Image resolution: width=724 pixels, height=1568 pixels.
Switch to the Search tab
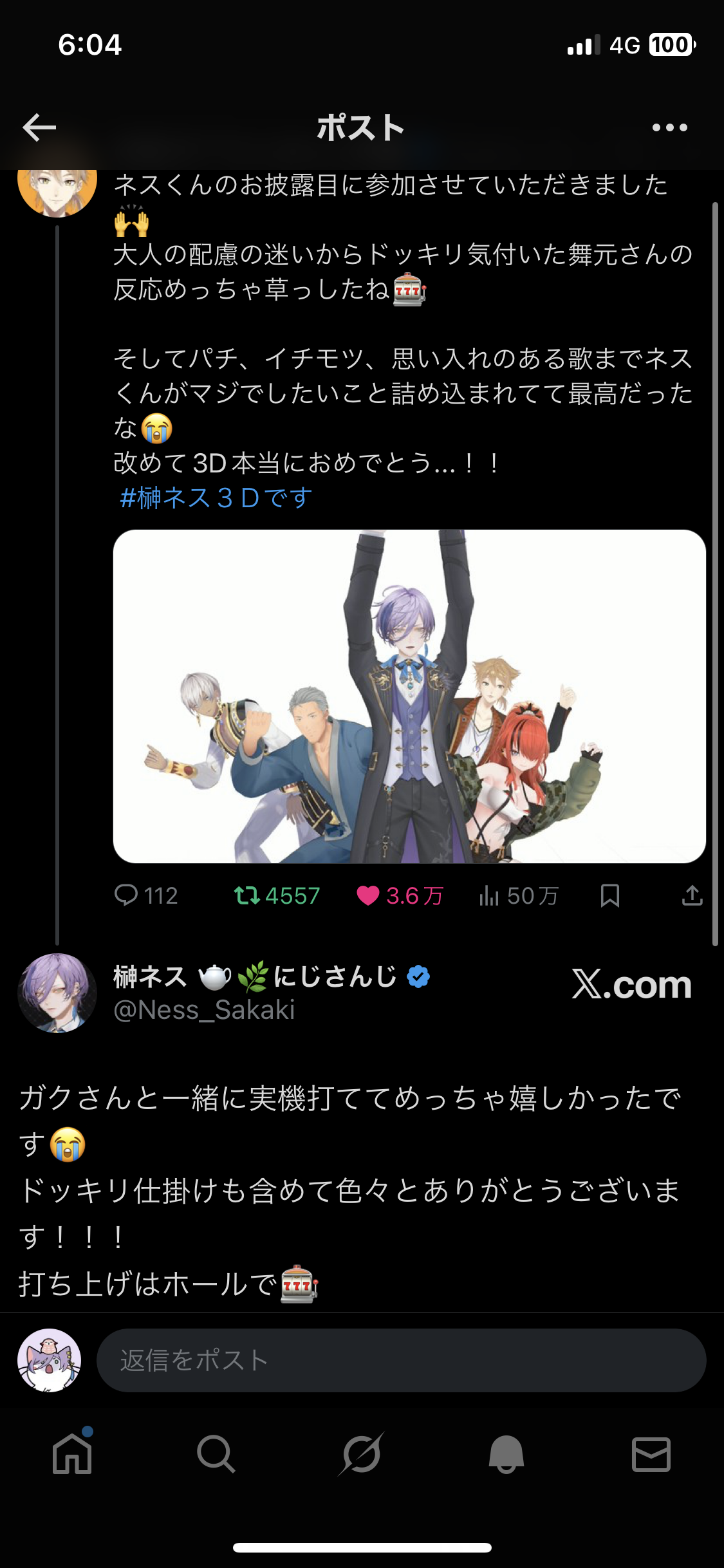216,1453
